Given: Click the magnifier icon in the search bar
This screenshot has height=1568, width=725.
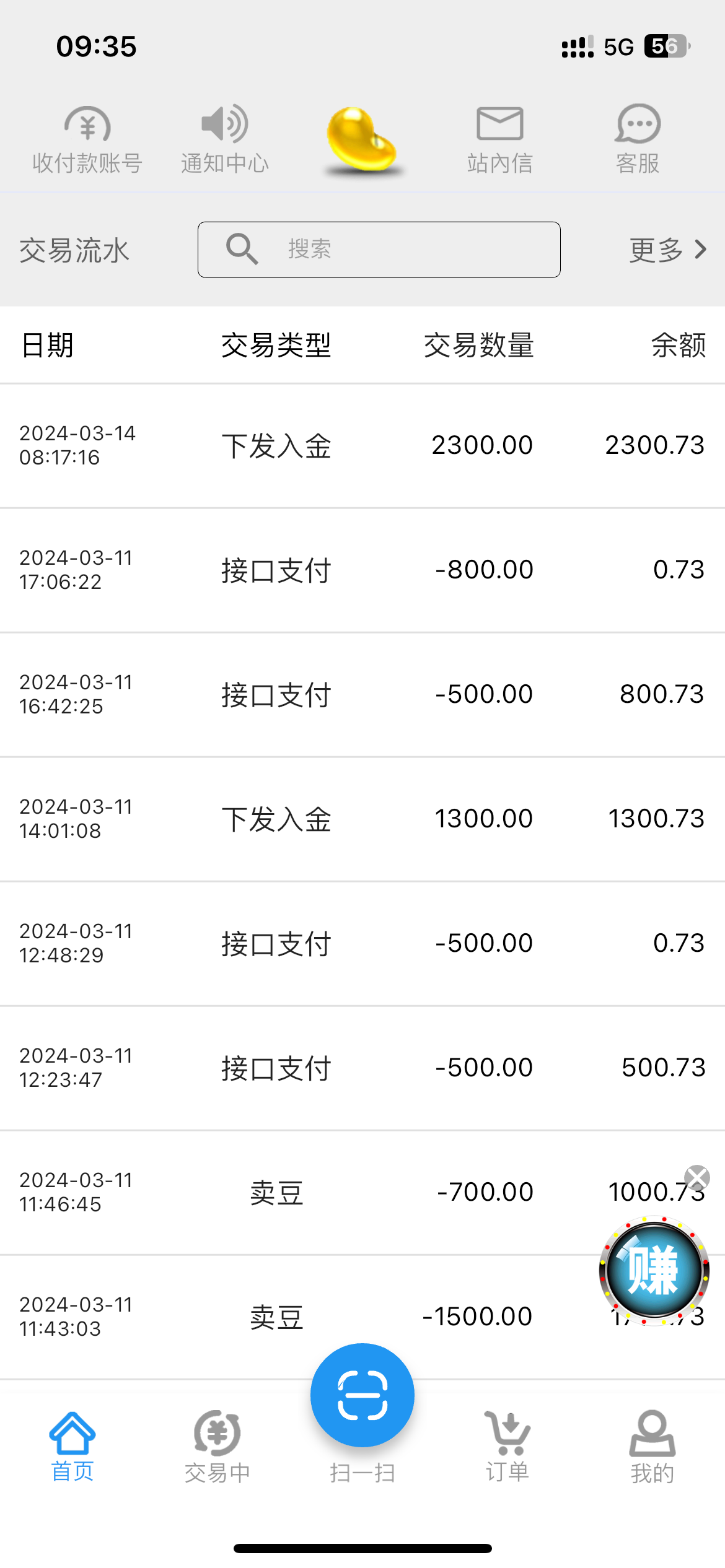Looking at the screenshot, I should point(242,250).
